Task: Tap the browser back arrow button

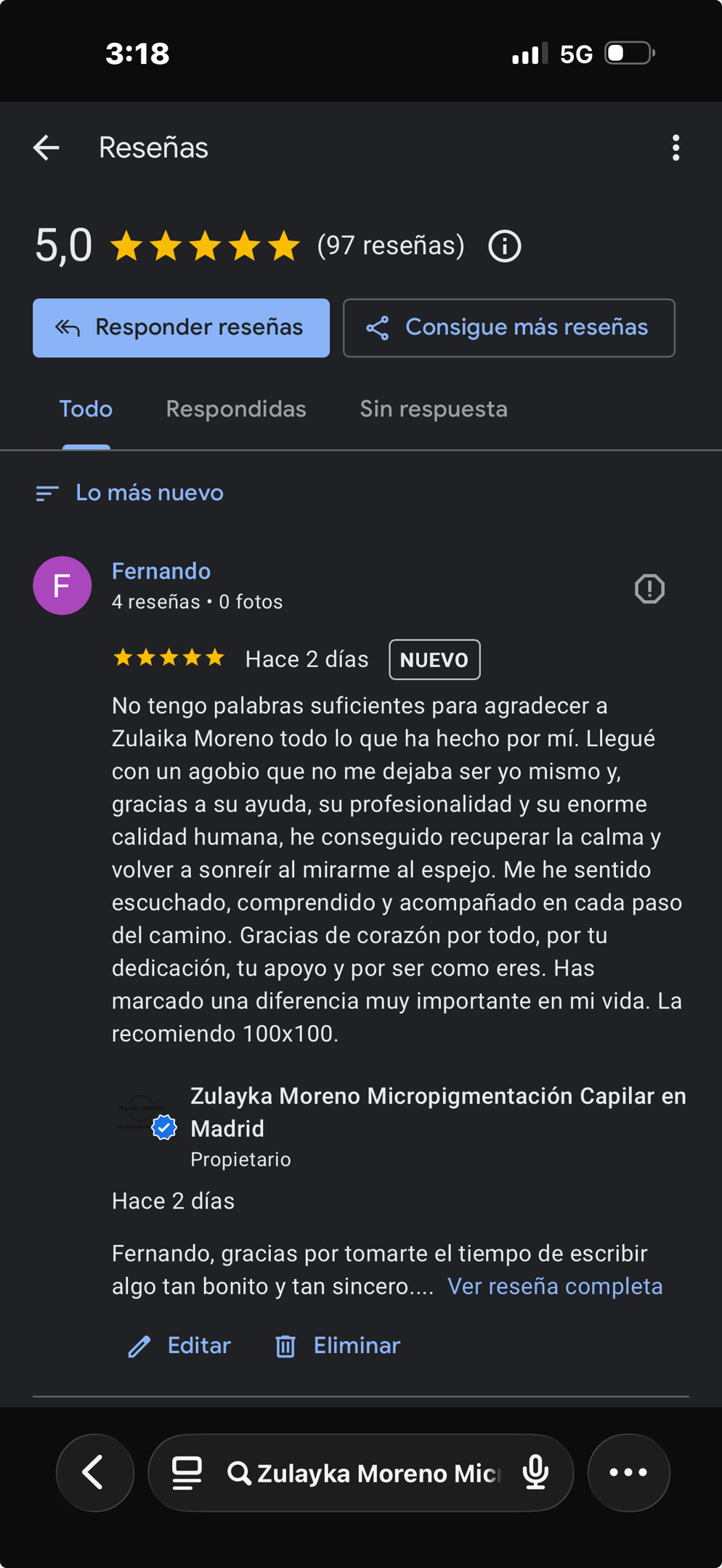Action: (x=95, y=1472)
